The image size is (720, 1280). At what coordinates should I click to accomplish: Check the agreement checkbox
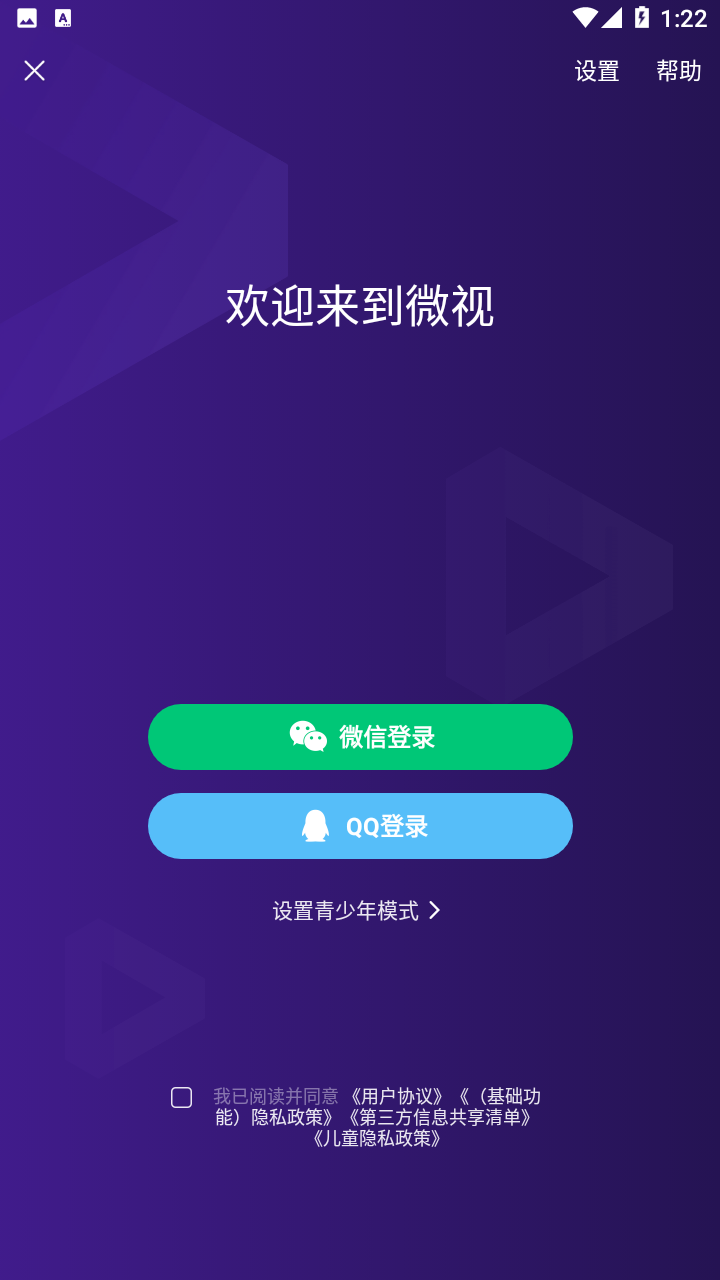click(x=181, y=1098)
